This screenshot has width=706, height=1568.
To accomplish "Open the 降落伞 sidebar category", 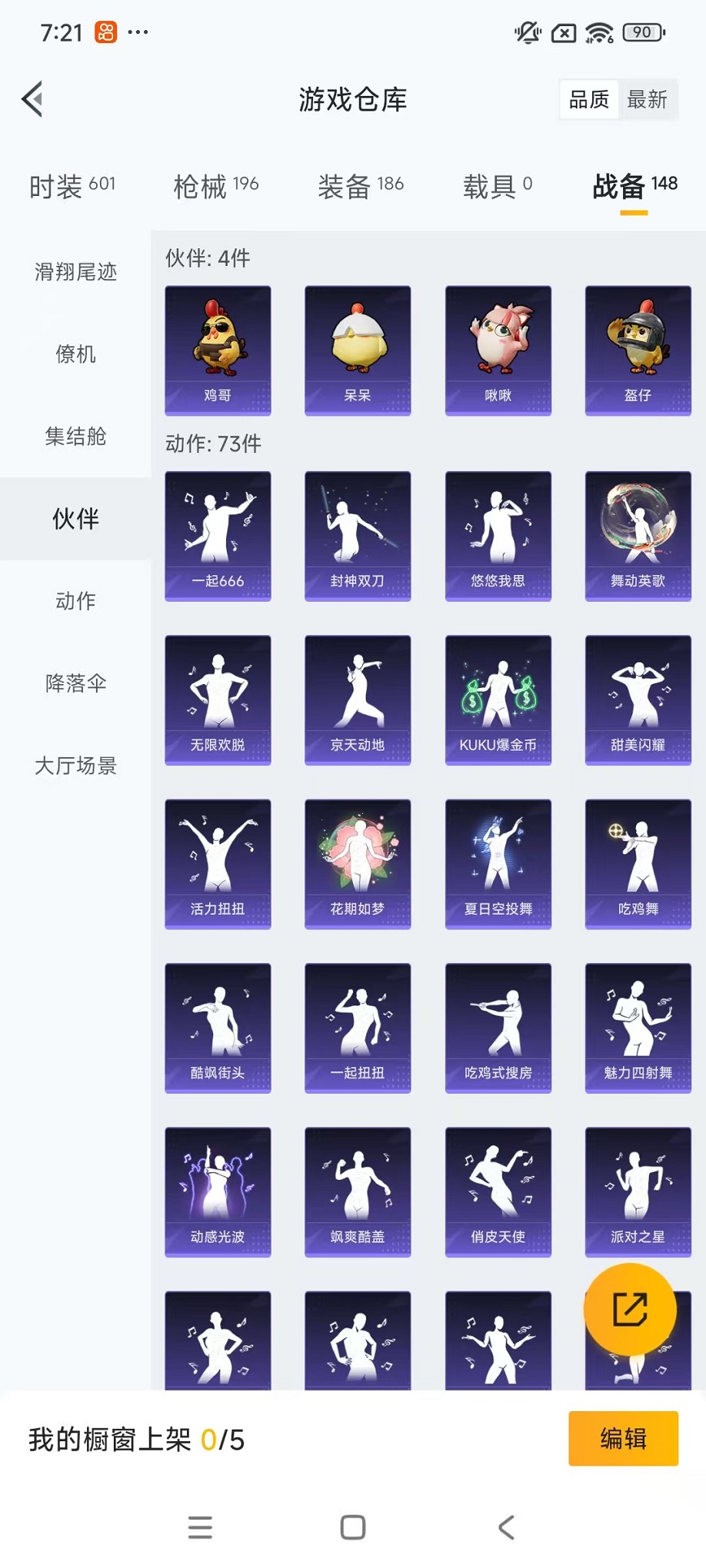I will (x=75, y=683).
